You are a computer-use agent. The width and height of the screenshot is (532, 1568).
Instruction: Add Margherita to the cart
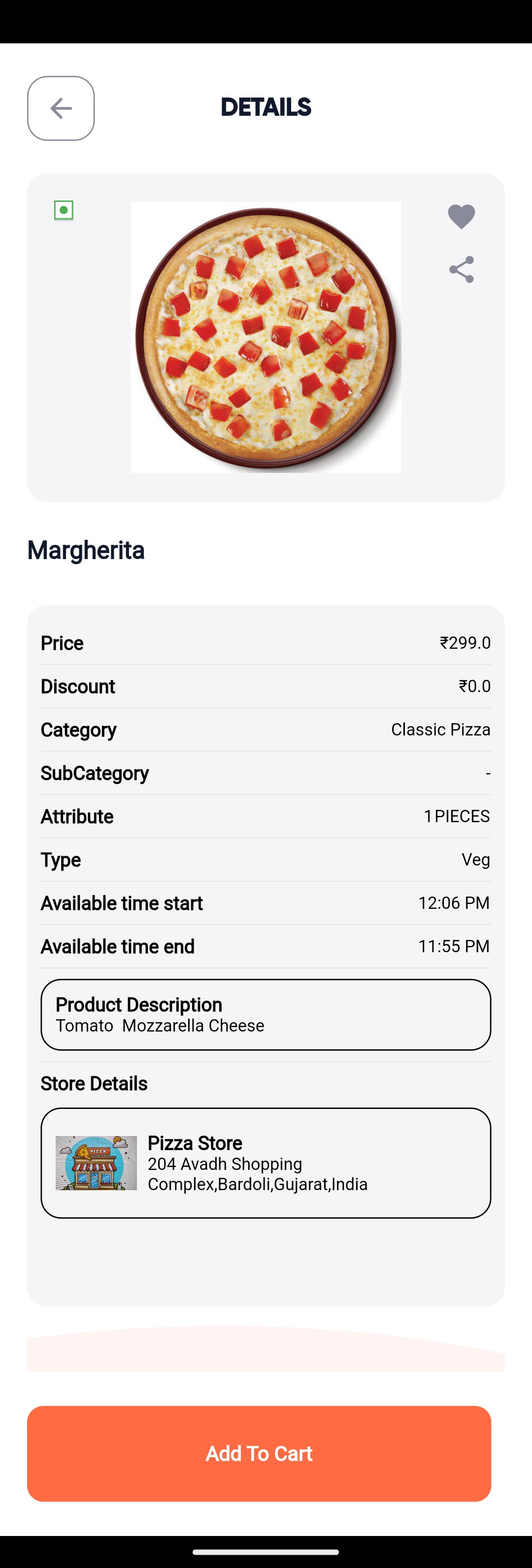[259, 1453]
